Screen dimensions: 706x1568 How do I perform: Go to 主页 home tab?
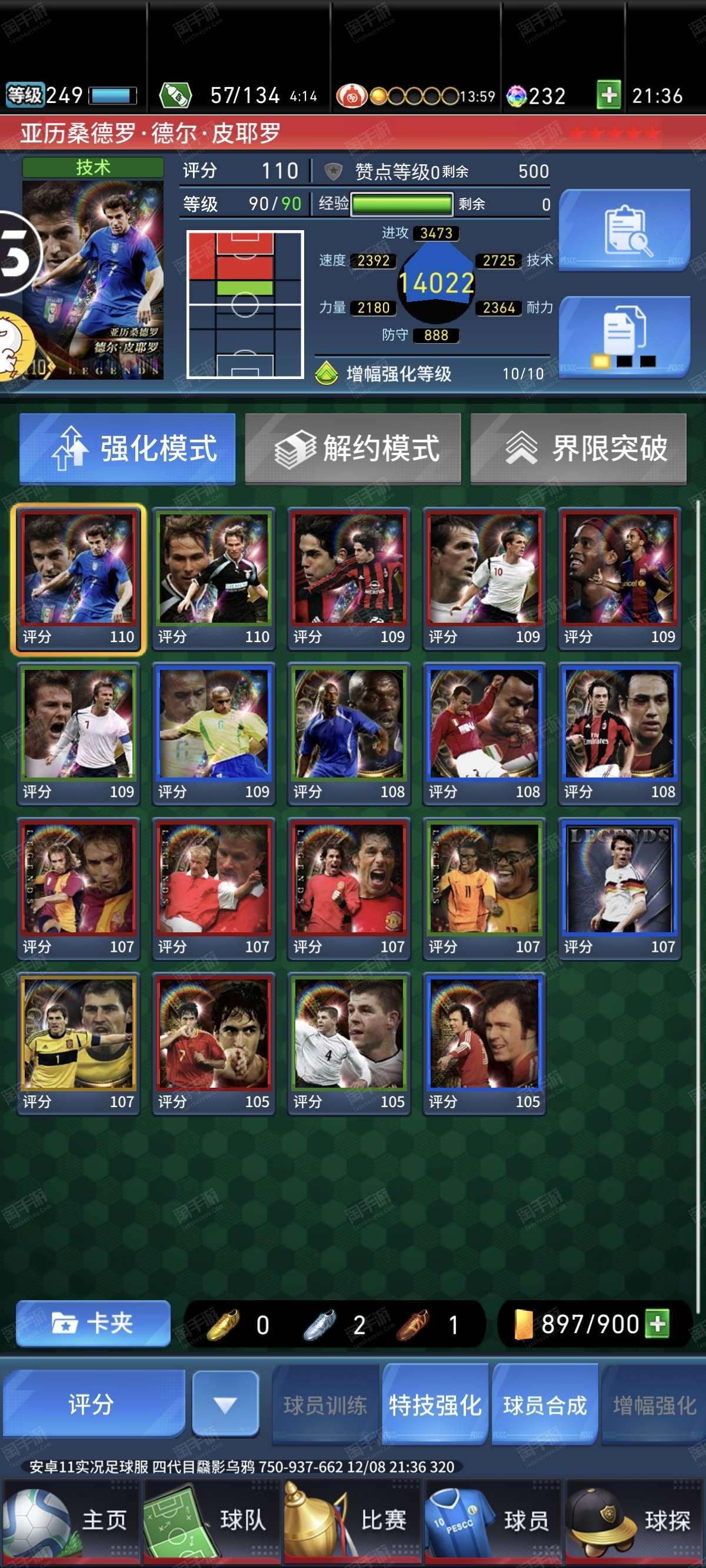coord(70,1520)
